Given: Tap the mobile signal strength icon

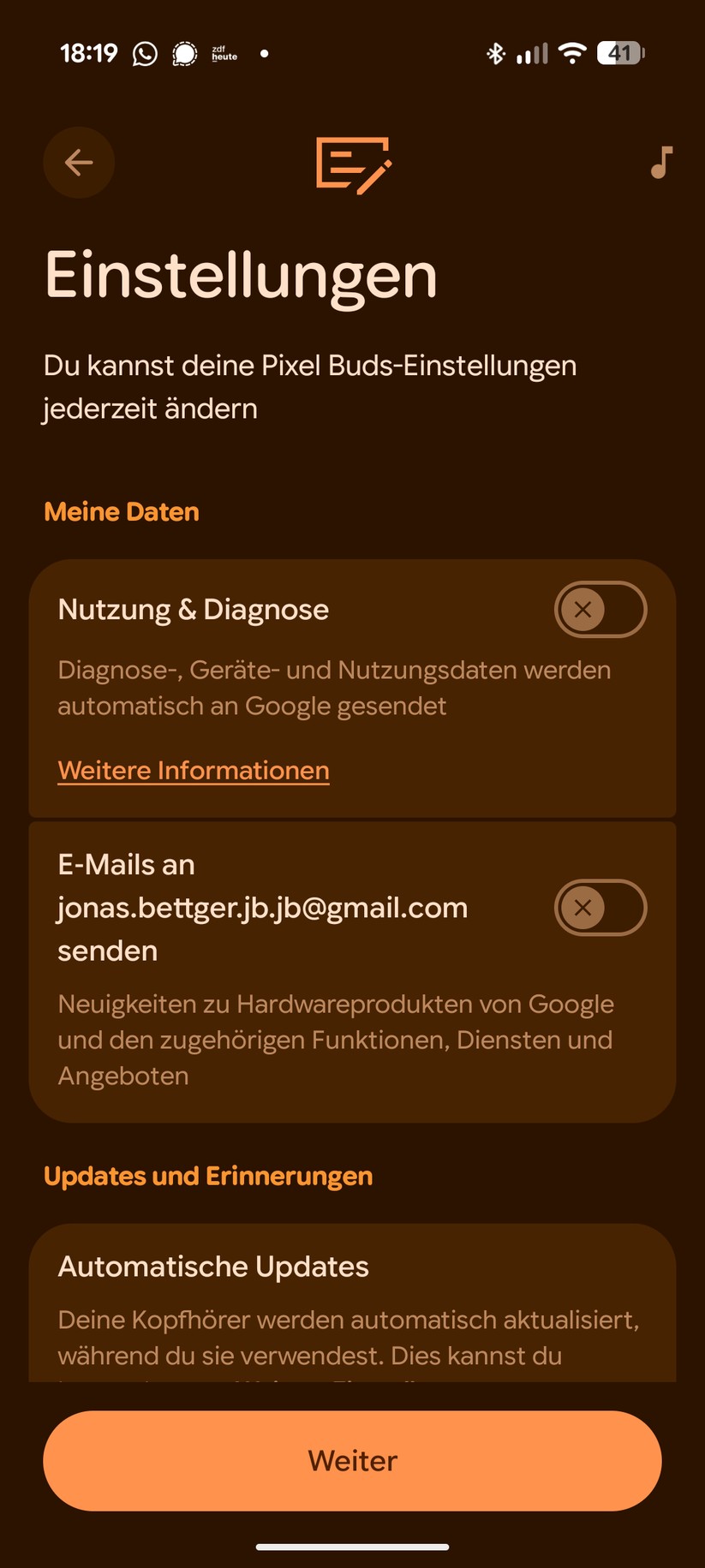Looking at the screenshot, I should [531, 53].
